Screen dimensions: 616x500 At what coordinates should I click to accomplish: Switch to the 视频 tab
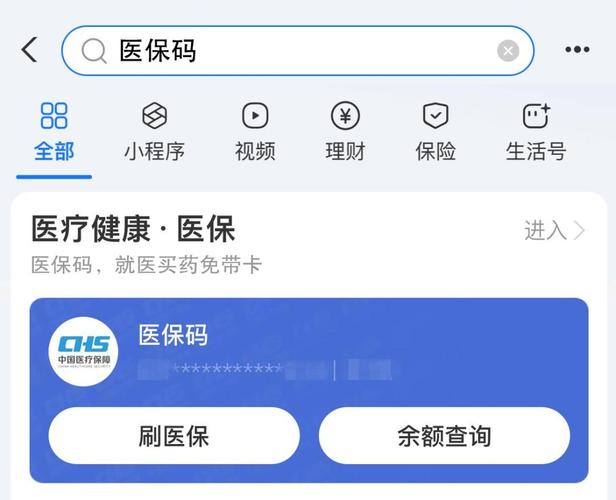(x=255, y=132)
